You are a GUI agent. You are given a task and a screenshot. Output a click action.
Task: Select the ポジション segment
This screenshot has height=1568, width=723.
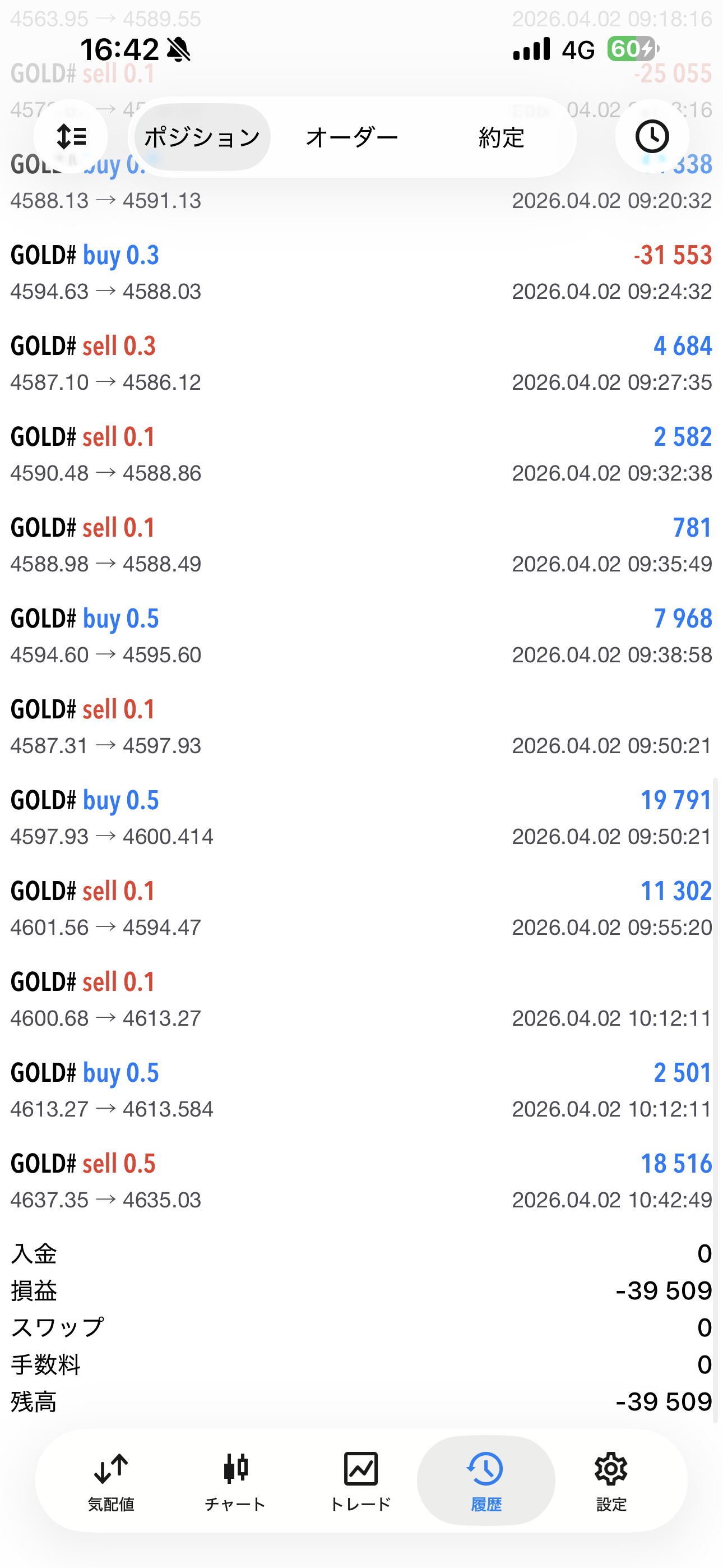click(x=202, y=137)
